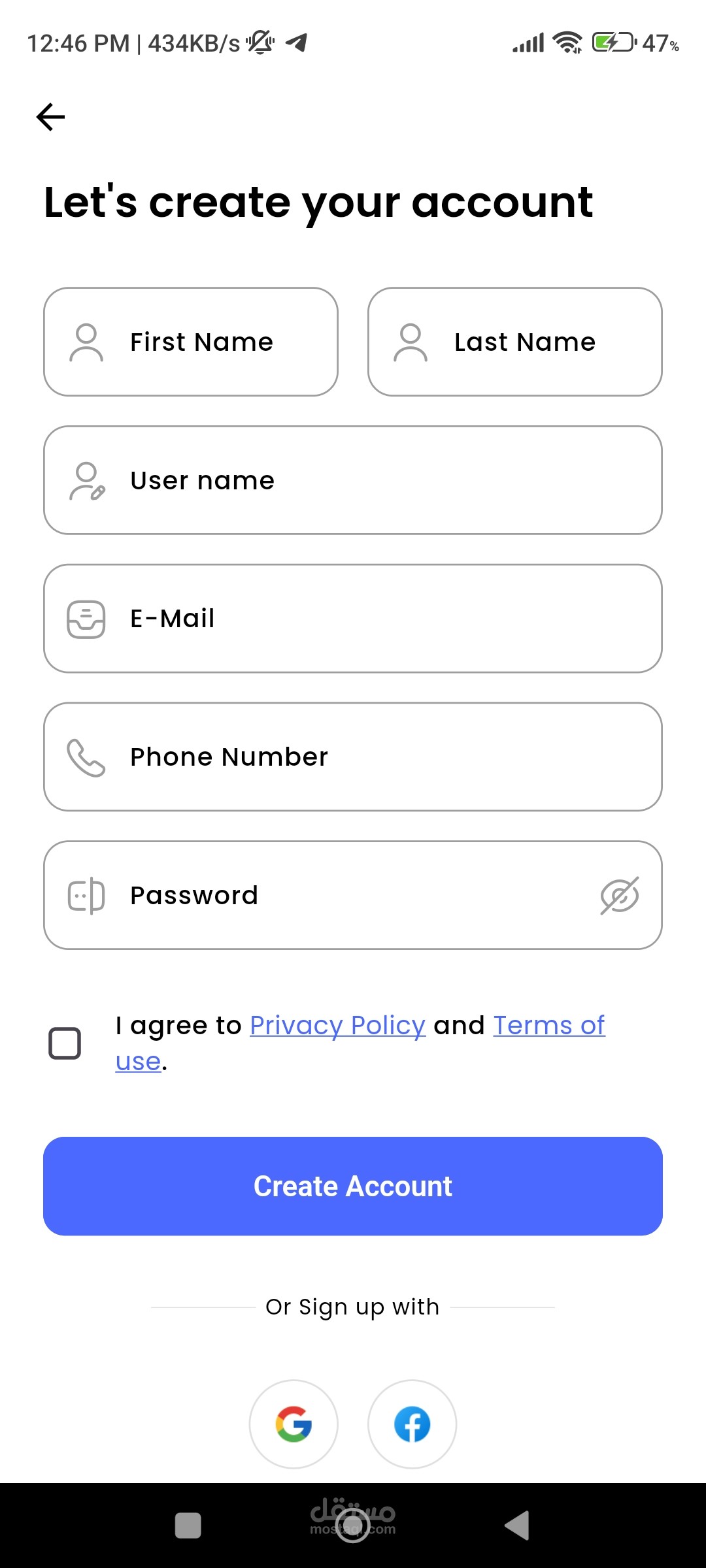Tap the Create Account button

(x=353, y=1186)
